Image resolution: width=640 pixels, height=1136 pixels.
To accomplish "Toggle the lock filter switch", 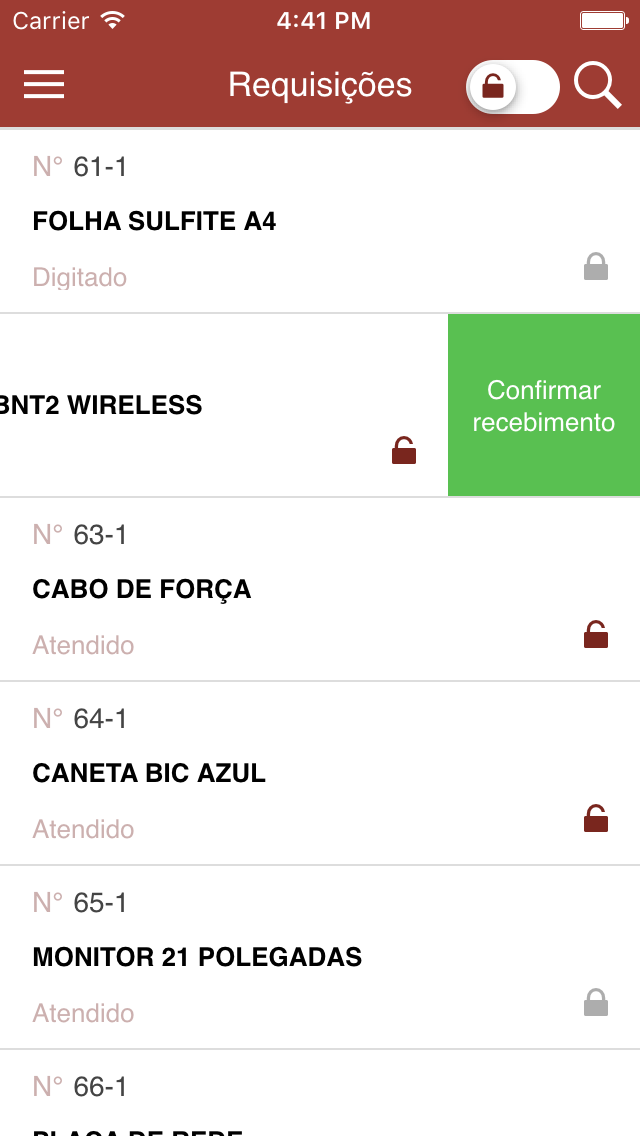I will [x=512, y=87].
